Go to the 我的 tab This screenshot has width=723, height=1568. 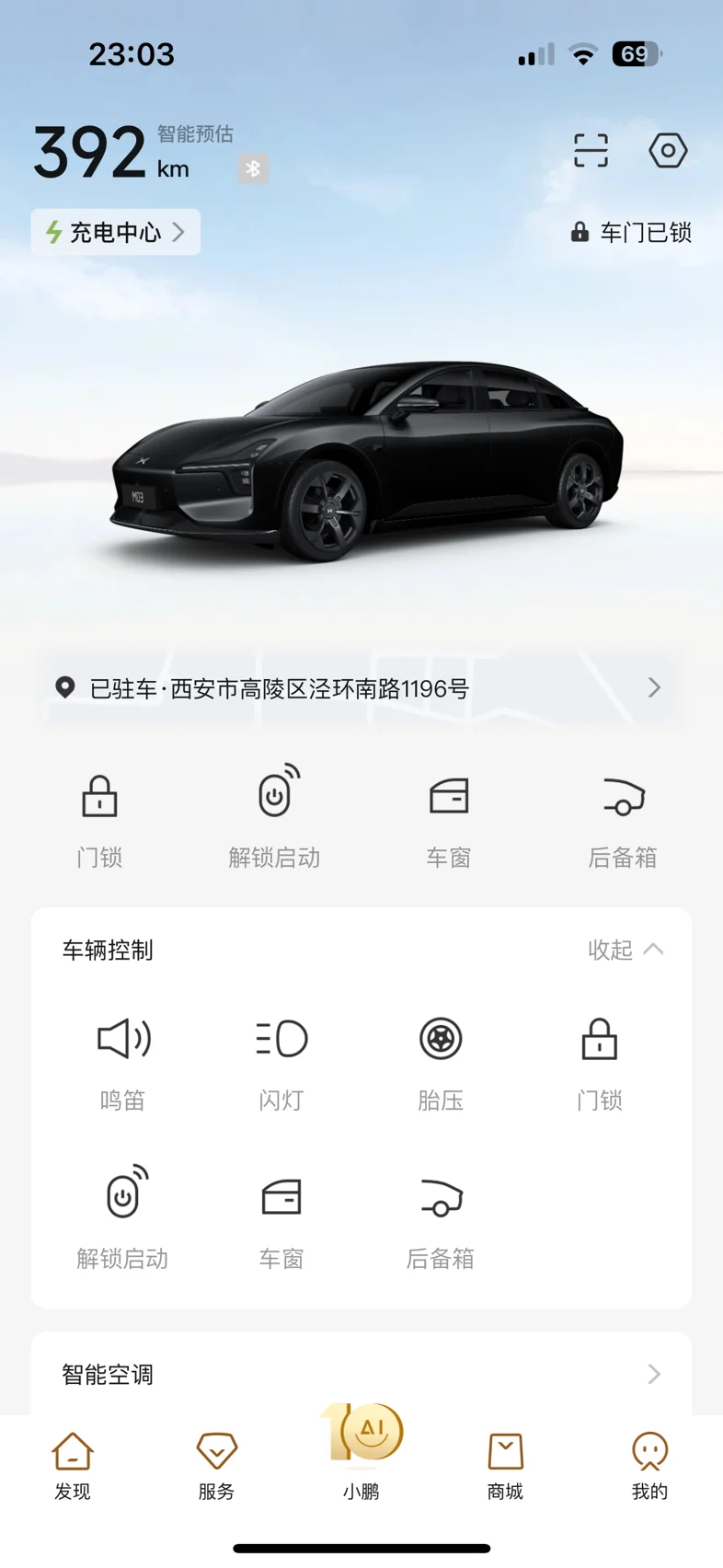point(649,1466)
